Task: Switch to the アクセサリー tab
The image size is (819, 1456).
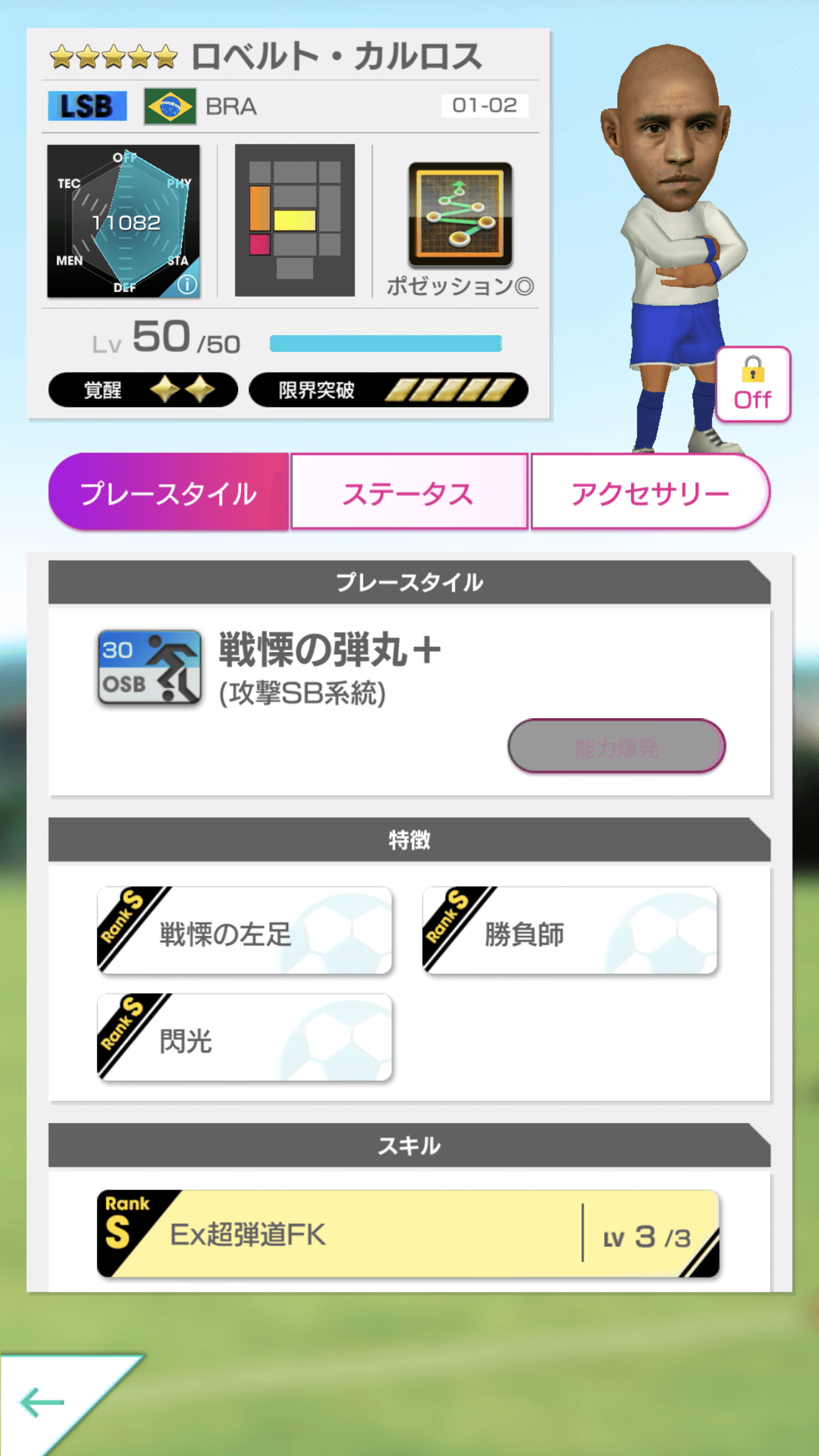Action: 650,491
